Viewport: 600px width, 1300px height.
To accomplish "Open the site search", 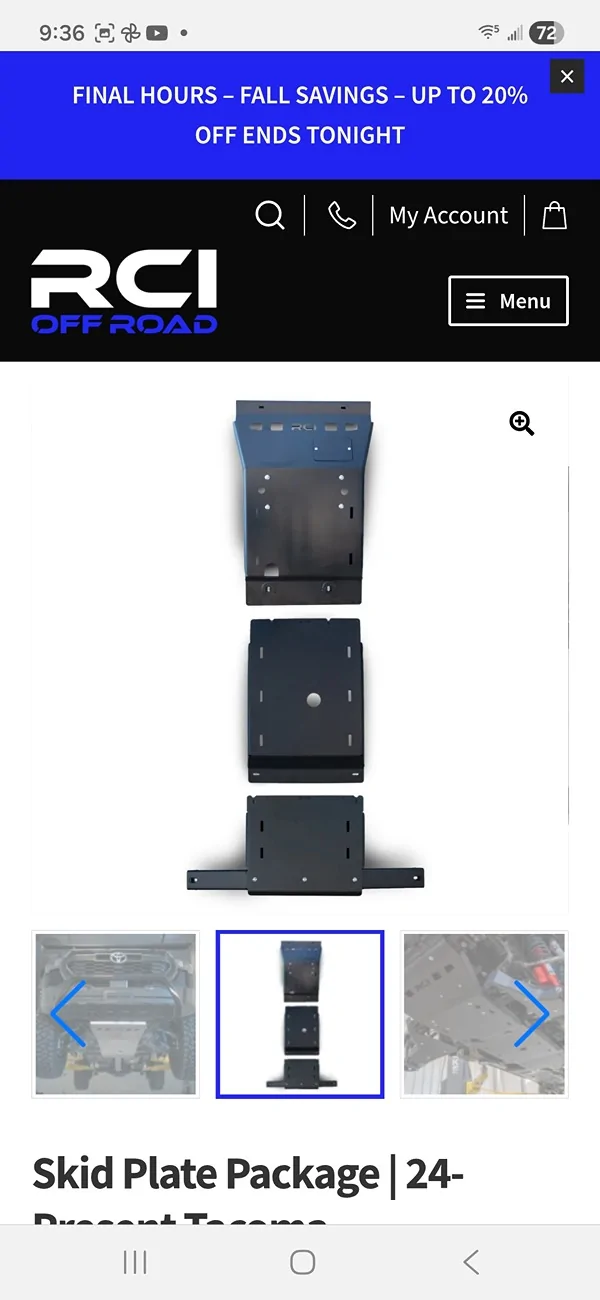I will tap(270, 215).
